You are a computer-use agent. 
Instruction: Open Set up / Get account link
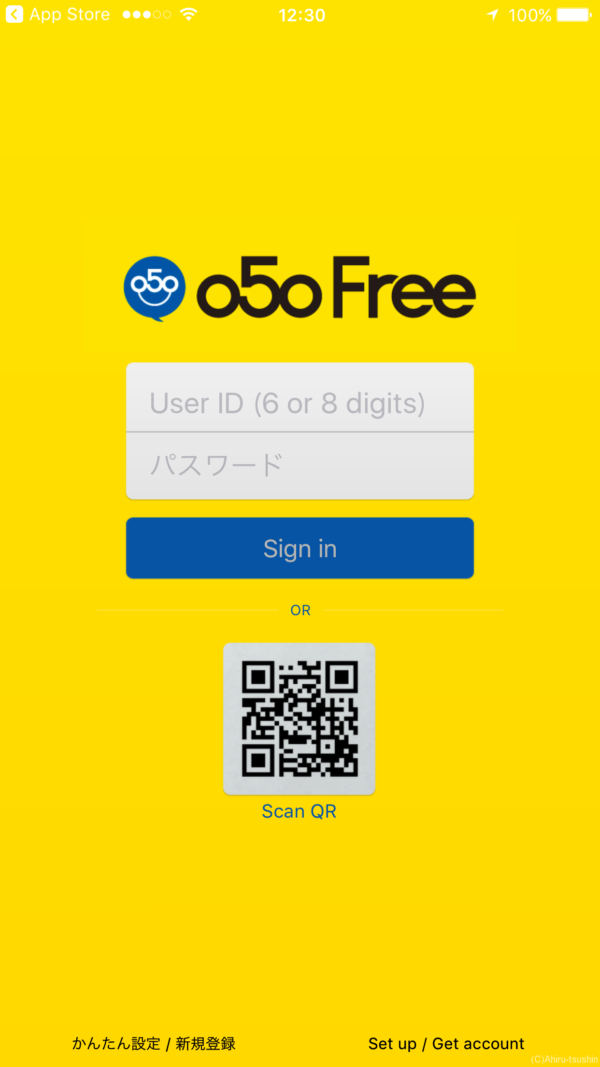coord(446,1043)
